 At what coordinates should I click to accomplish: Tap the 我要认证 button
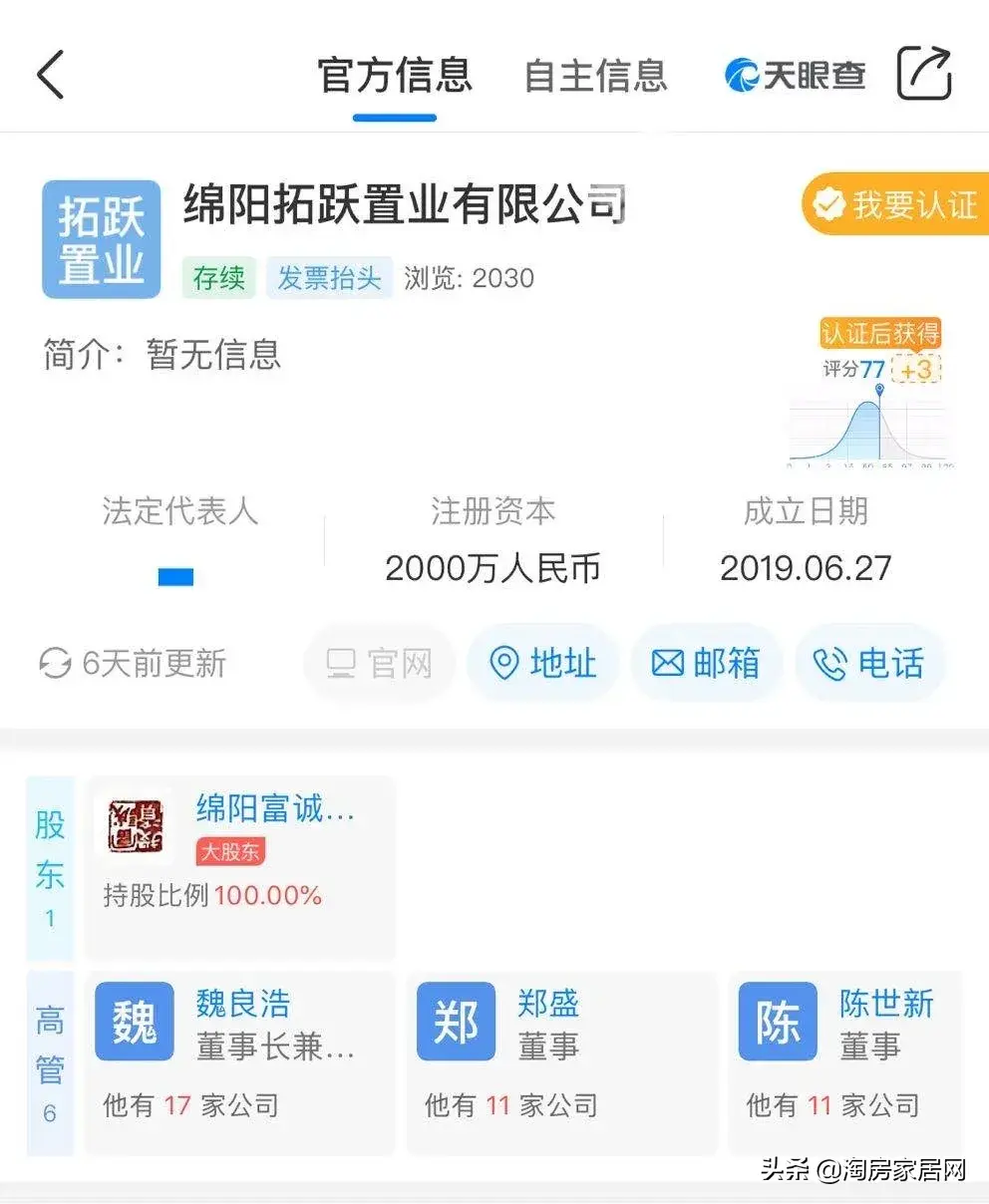click(896, 204)
